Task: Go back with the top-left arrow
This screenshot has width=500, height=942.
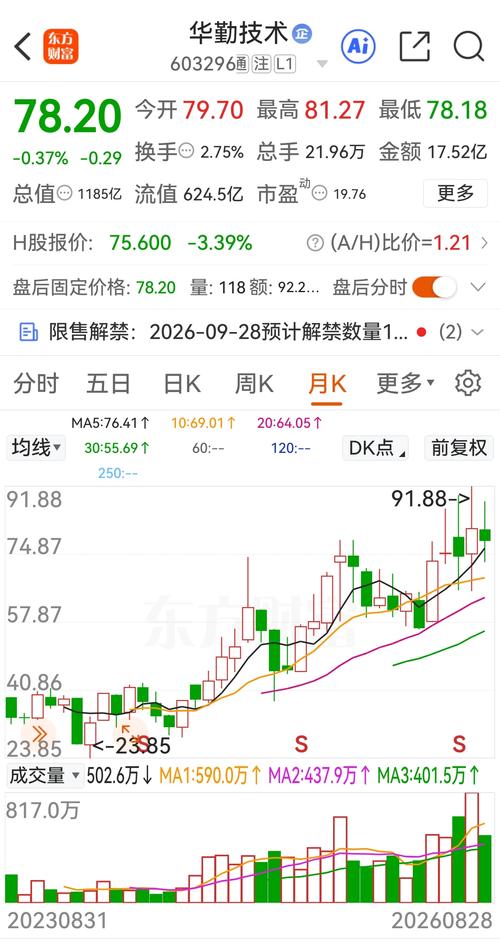Action: coord(22,46)
